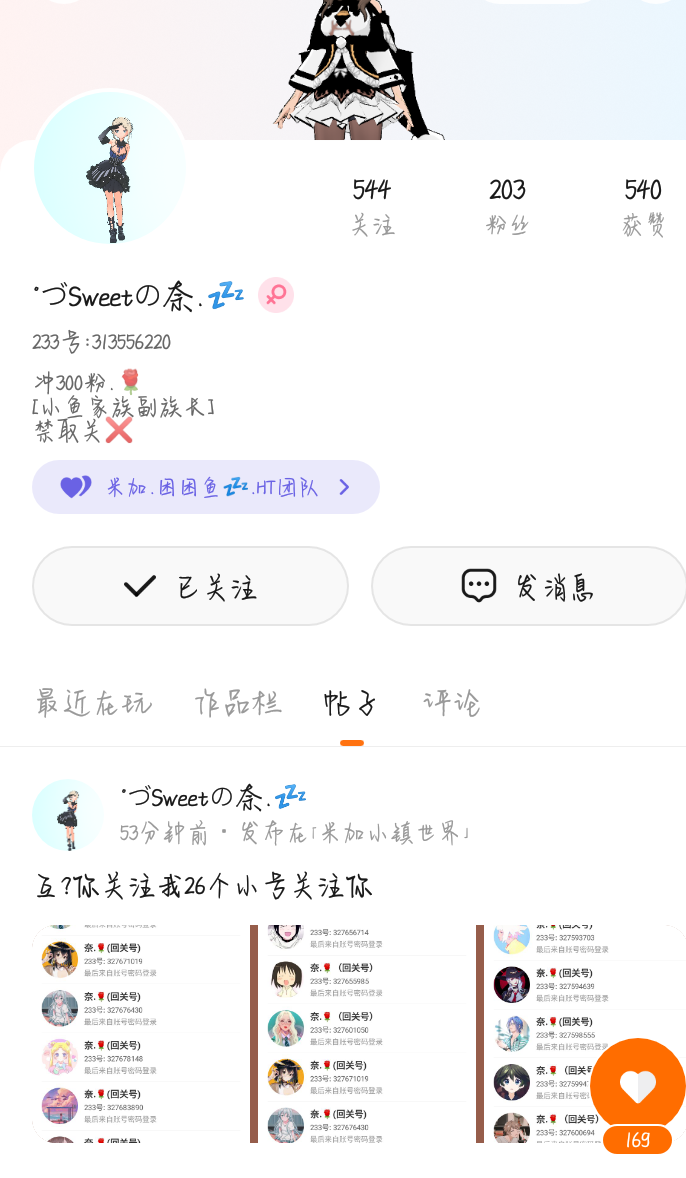
Task: Switch to the 评论 tab
Action: coord(451,703)
